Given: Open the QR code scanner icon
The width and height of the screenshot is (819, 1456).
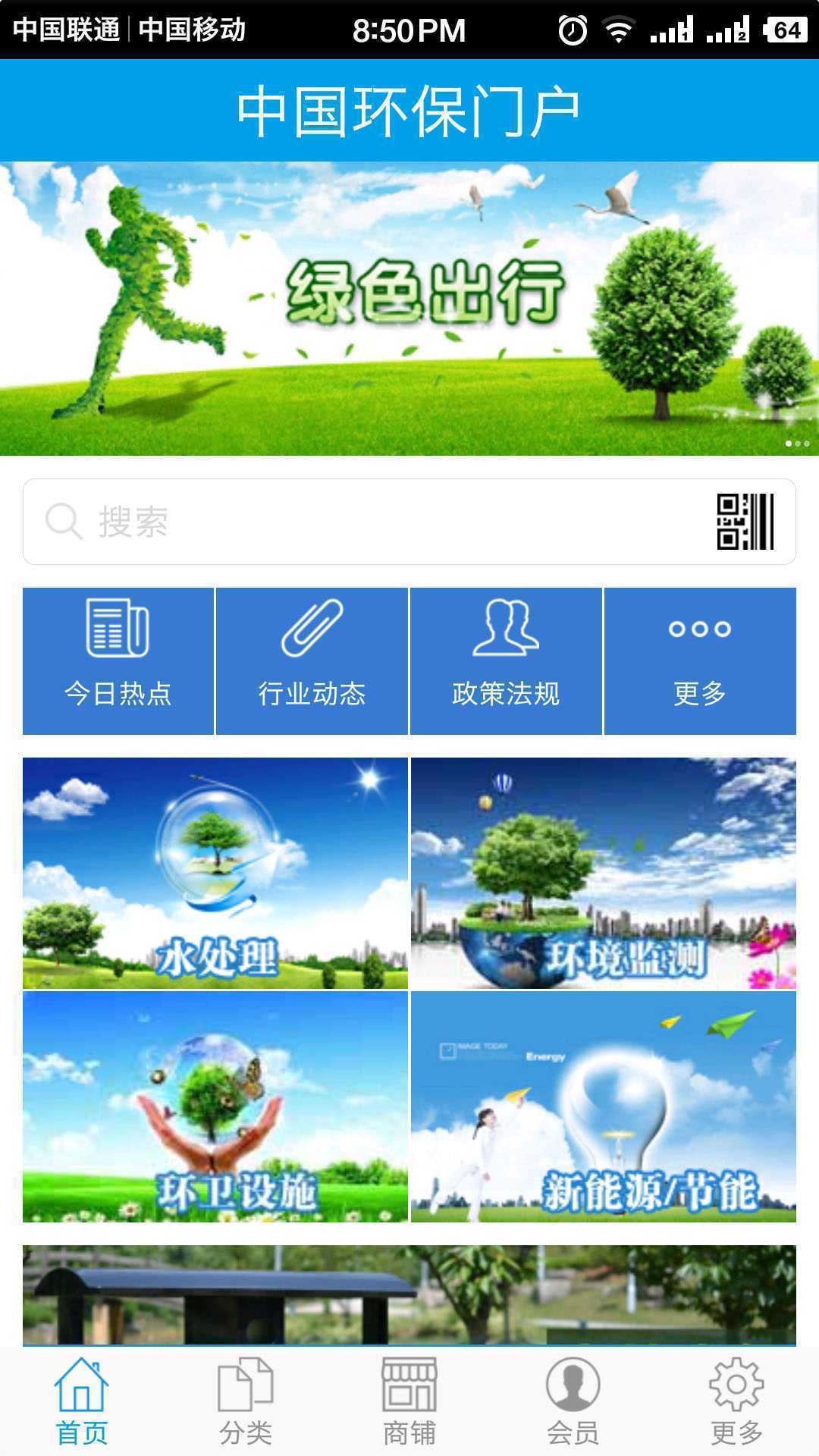Looking at the screenshot, I should click(745, 522).
